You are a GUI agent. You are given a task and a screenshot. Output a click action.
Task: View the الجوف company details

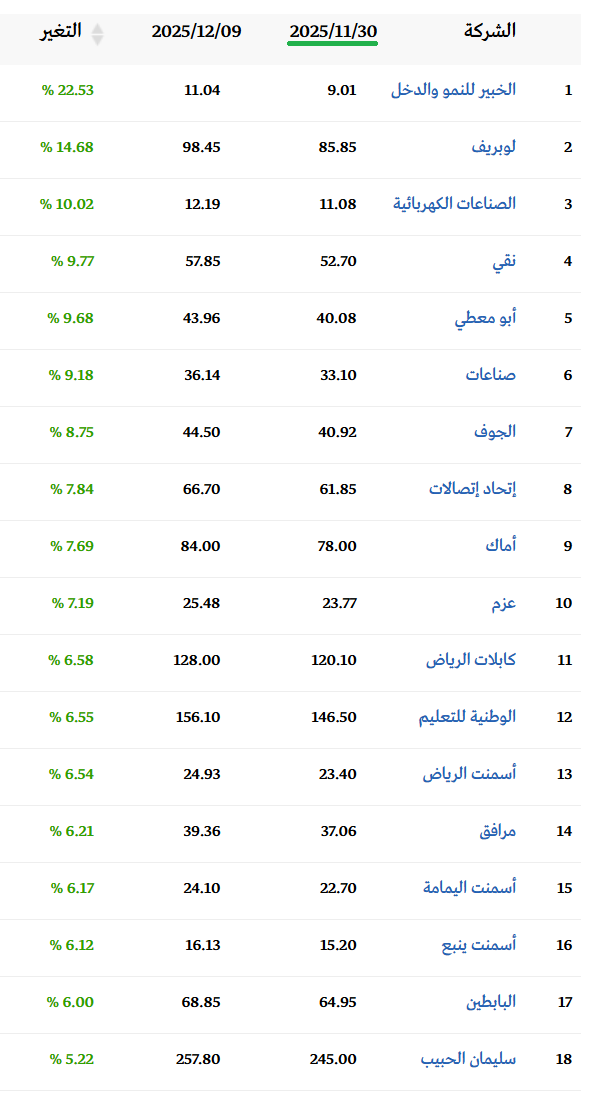click(x=495, y=432)
